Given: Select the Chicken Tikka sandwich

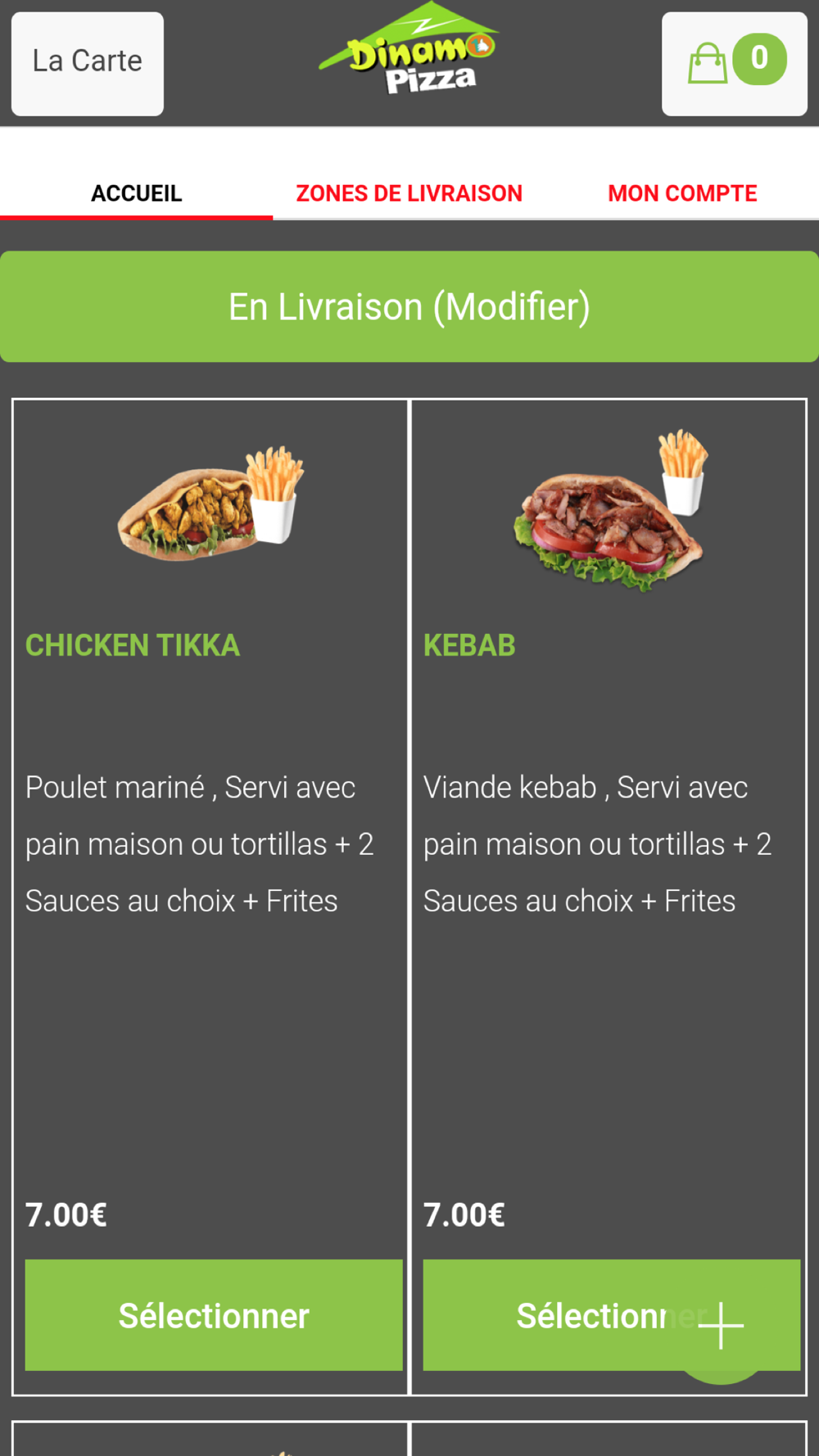Looking at the screenshot, I should [x=213, y=1314].
